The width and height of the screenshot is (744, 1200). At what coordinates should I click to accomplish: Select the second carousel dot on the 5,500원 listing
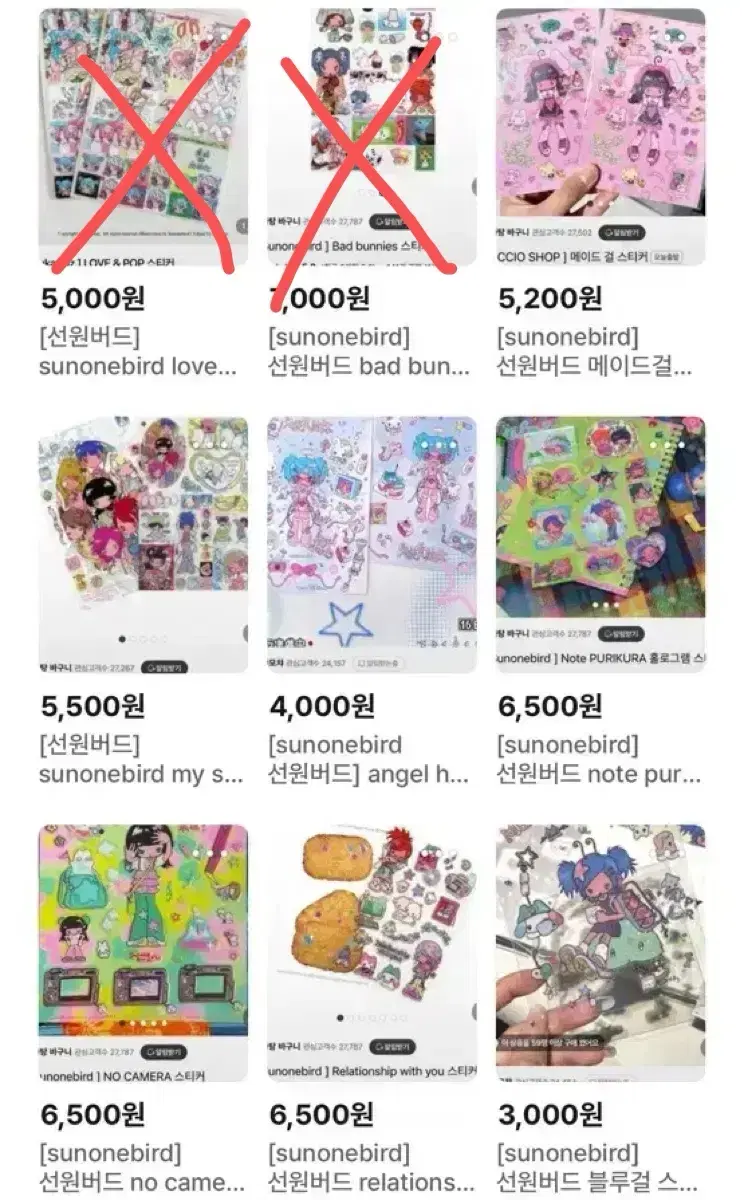coord(132,639)
